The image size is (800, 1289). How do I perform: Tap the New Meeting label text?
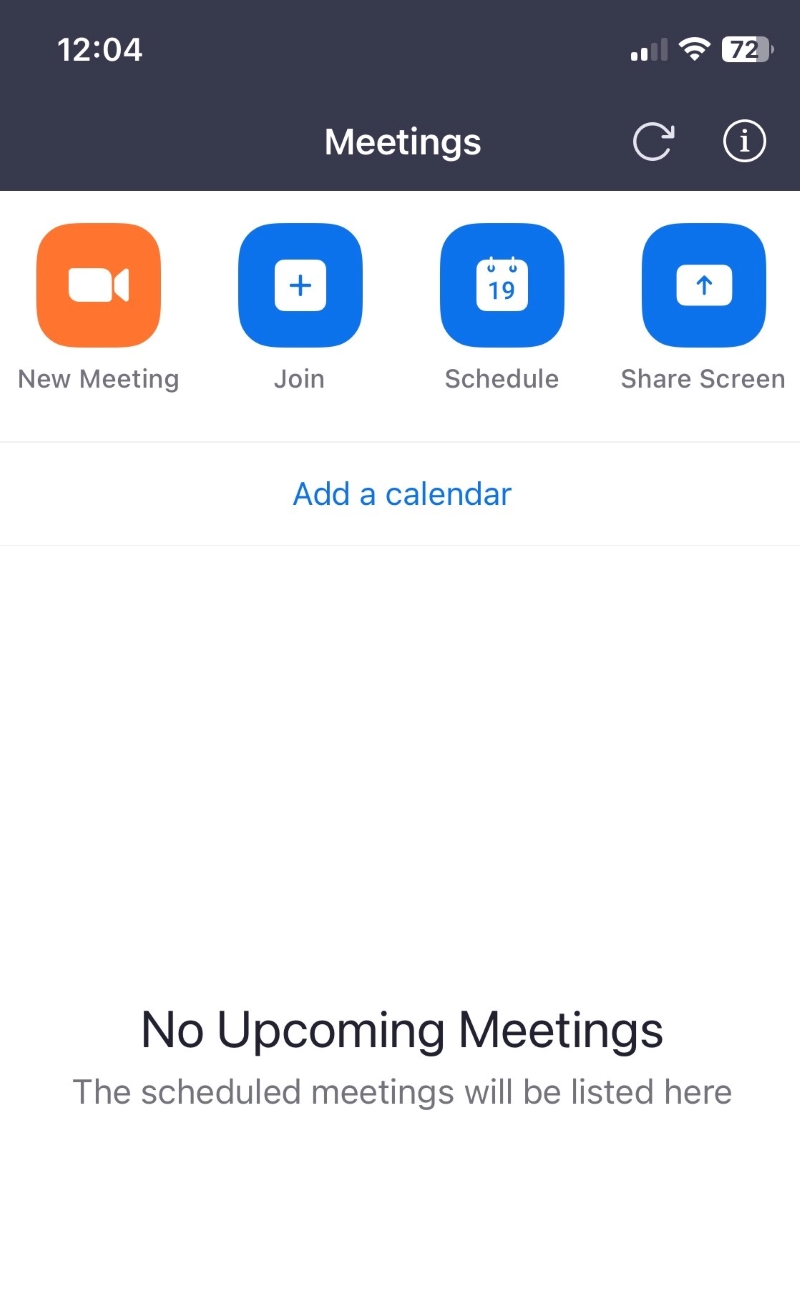[x=97, y=378]
